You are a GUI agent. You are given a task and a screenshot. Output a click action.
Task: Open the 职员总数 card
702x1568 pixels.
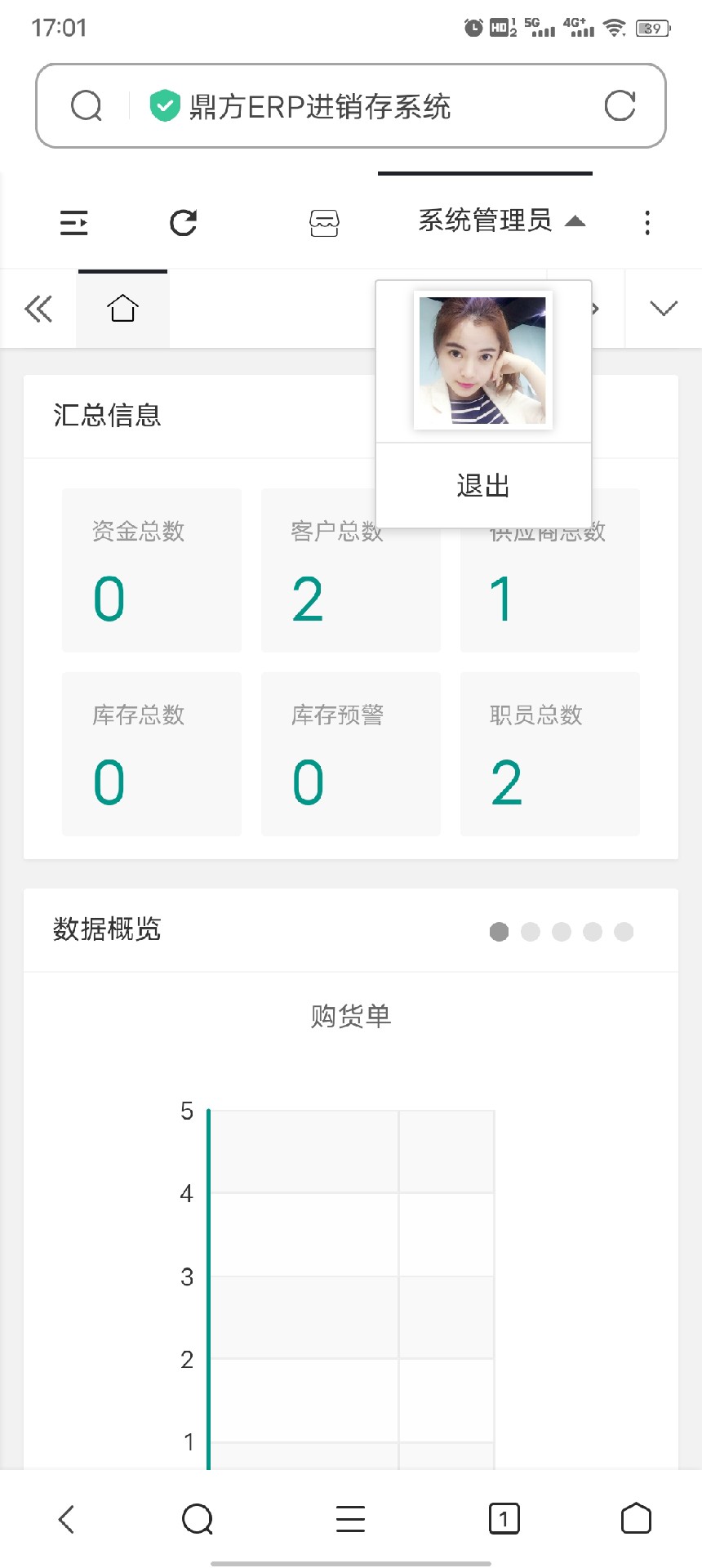coord(550,754)
